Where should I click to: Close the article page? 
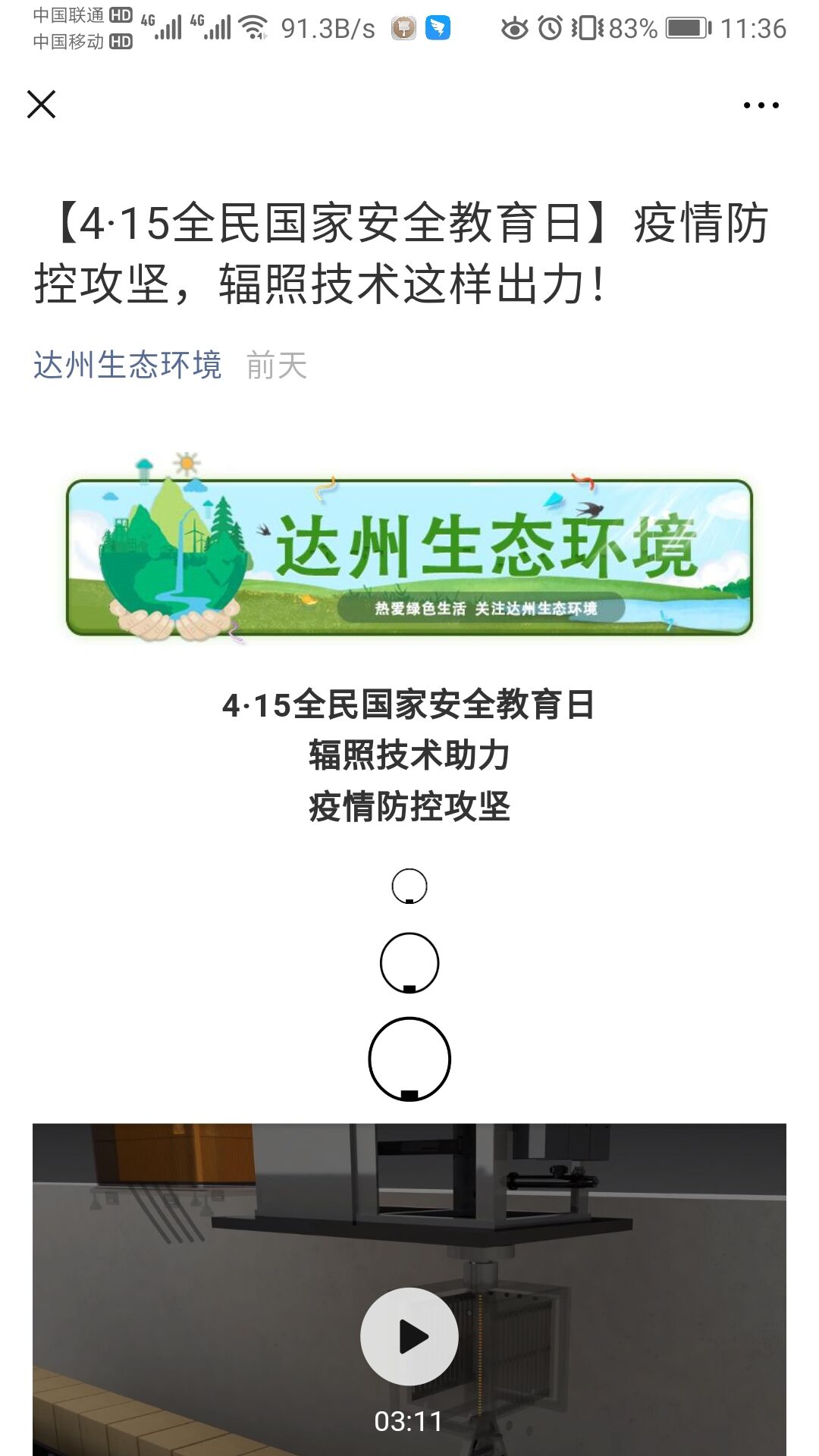[42, 105]
